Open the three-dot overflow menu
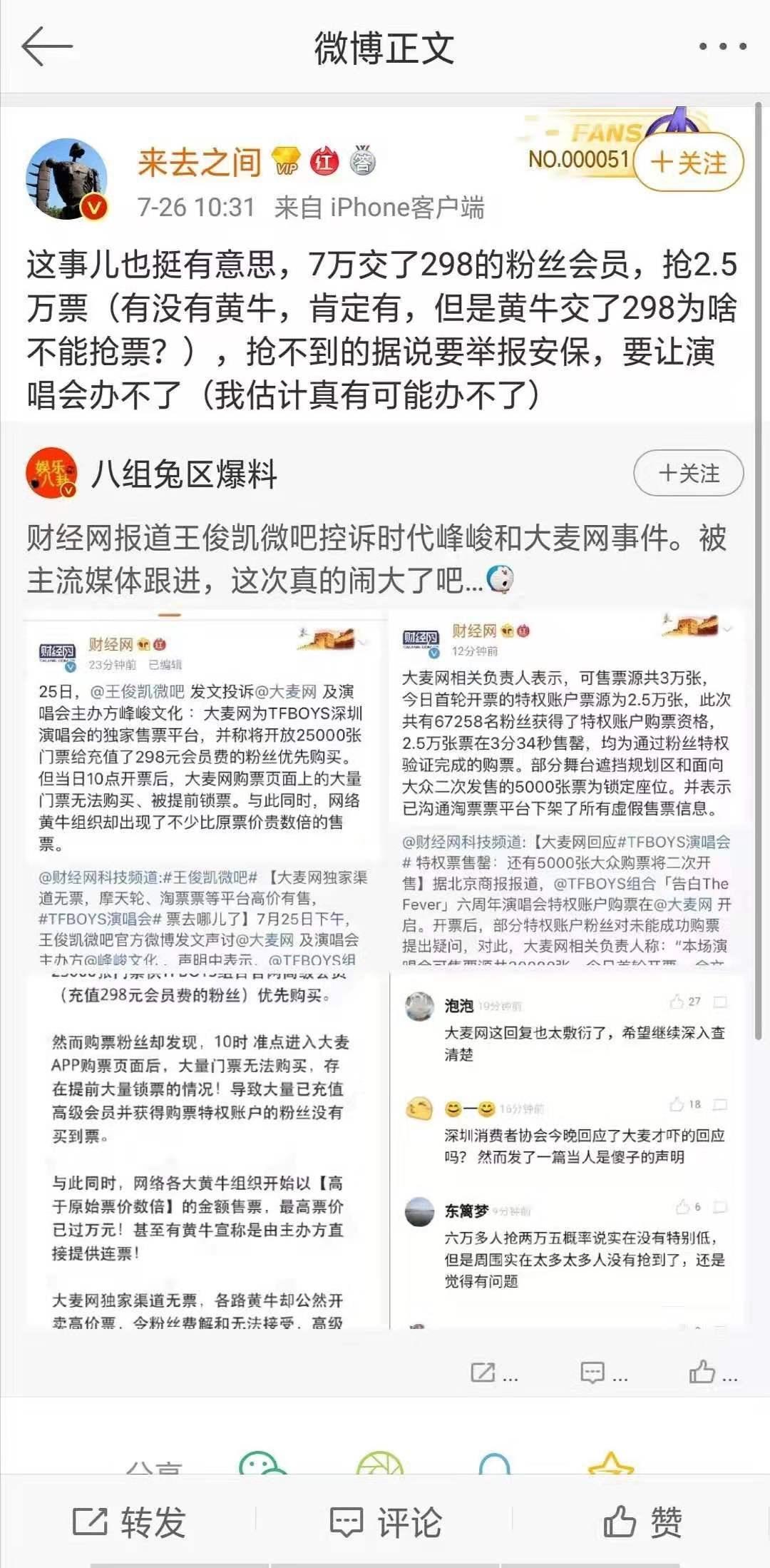Screen dimensions: 770x1568 722,47
